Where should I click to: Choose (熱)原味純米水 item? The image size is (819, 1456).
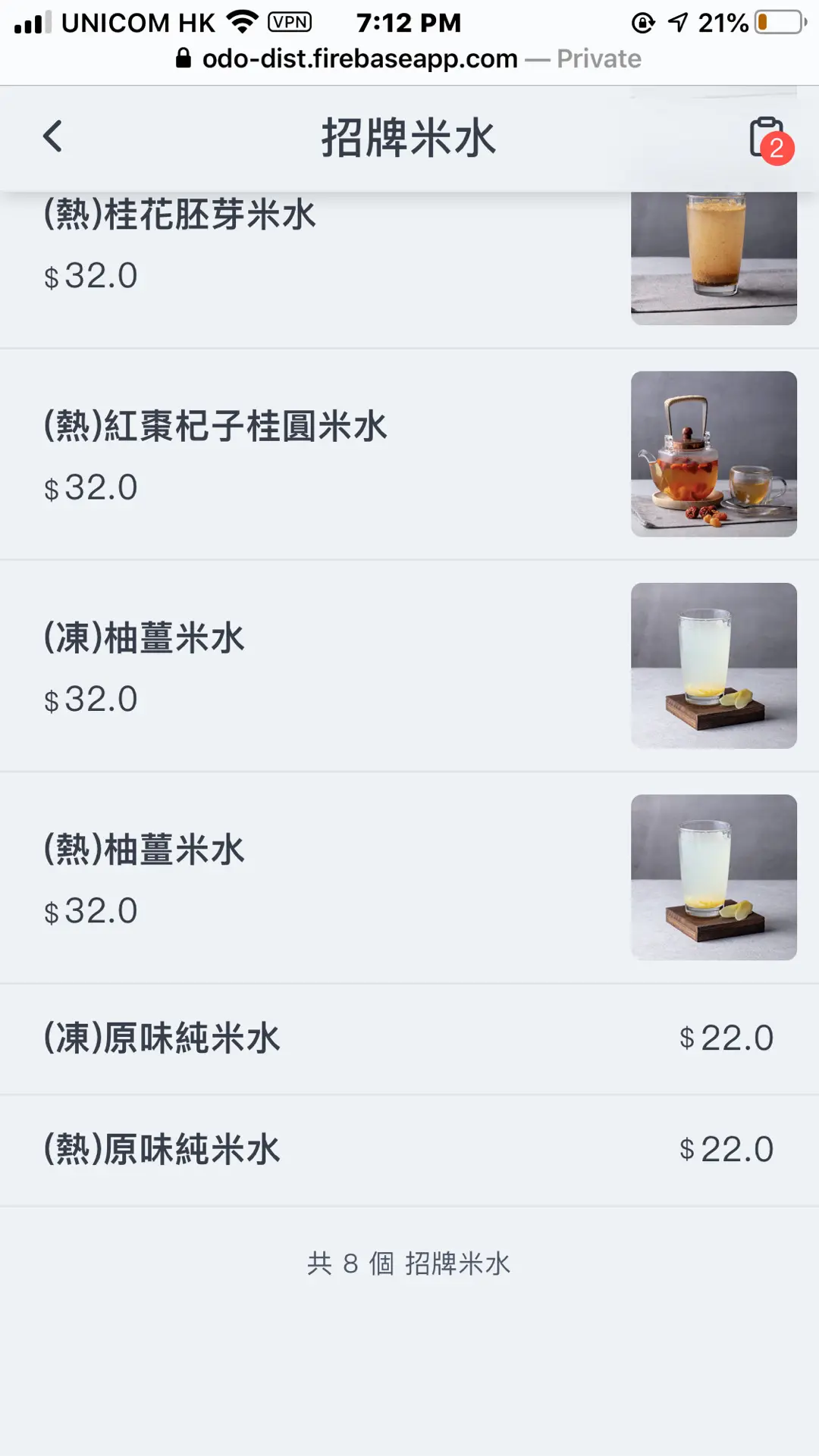tap(162, 1150)
